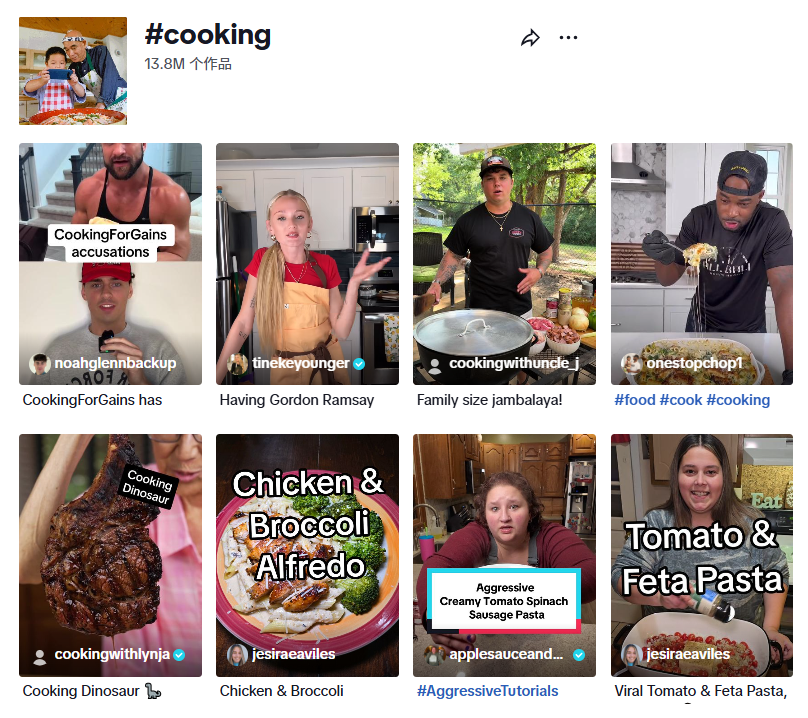The height and width of the screenshot is (718, 808).
Task: Tap the #food #cook #cooking hashtag link
Action: (x=692, y=400)
